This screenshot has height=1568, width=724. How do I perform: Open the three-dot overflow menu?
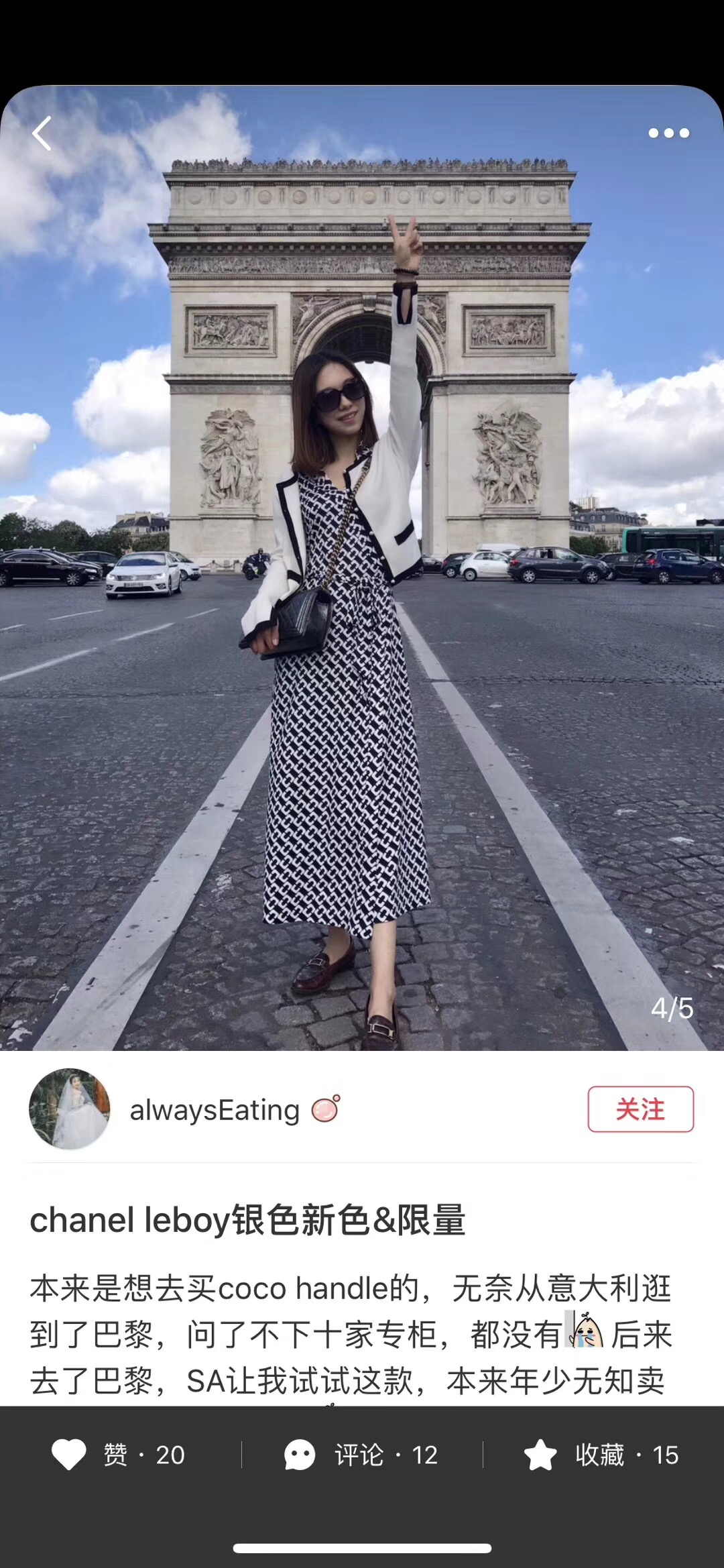click(x=668, y=133)
